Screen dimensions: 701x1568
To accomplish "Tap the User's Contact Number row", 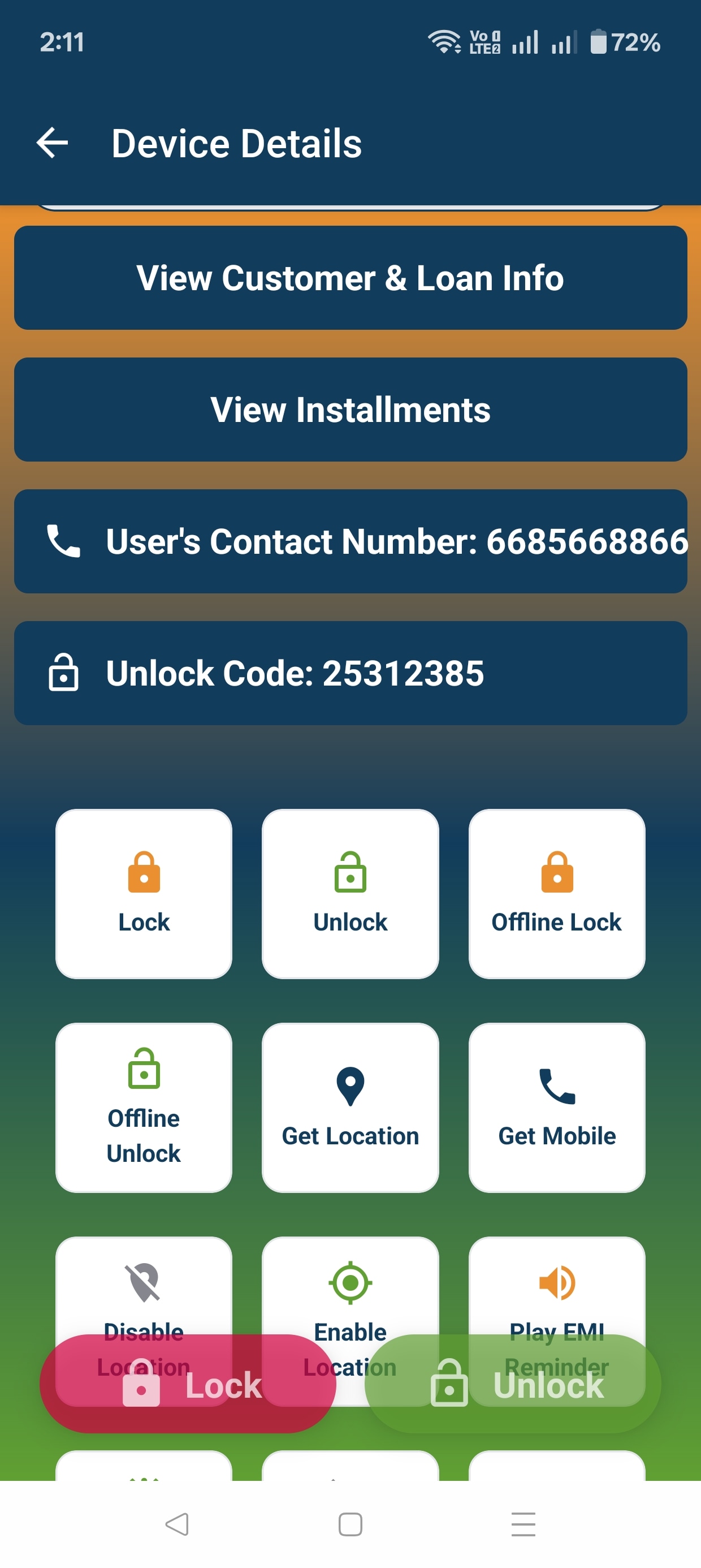I will pos(350,542).
